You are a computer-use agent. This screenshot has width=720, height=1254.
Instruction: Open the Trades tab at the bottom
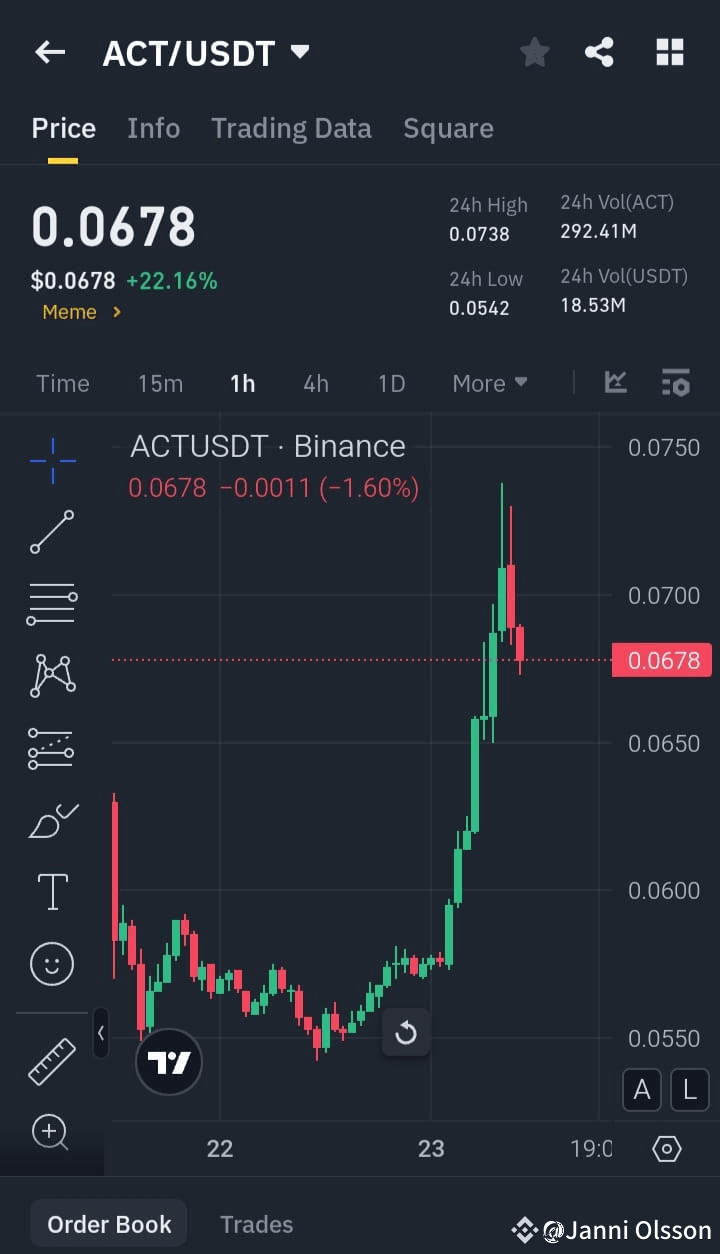click(x=256, y=1223)
